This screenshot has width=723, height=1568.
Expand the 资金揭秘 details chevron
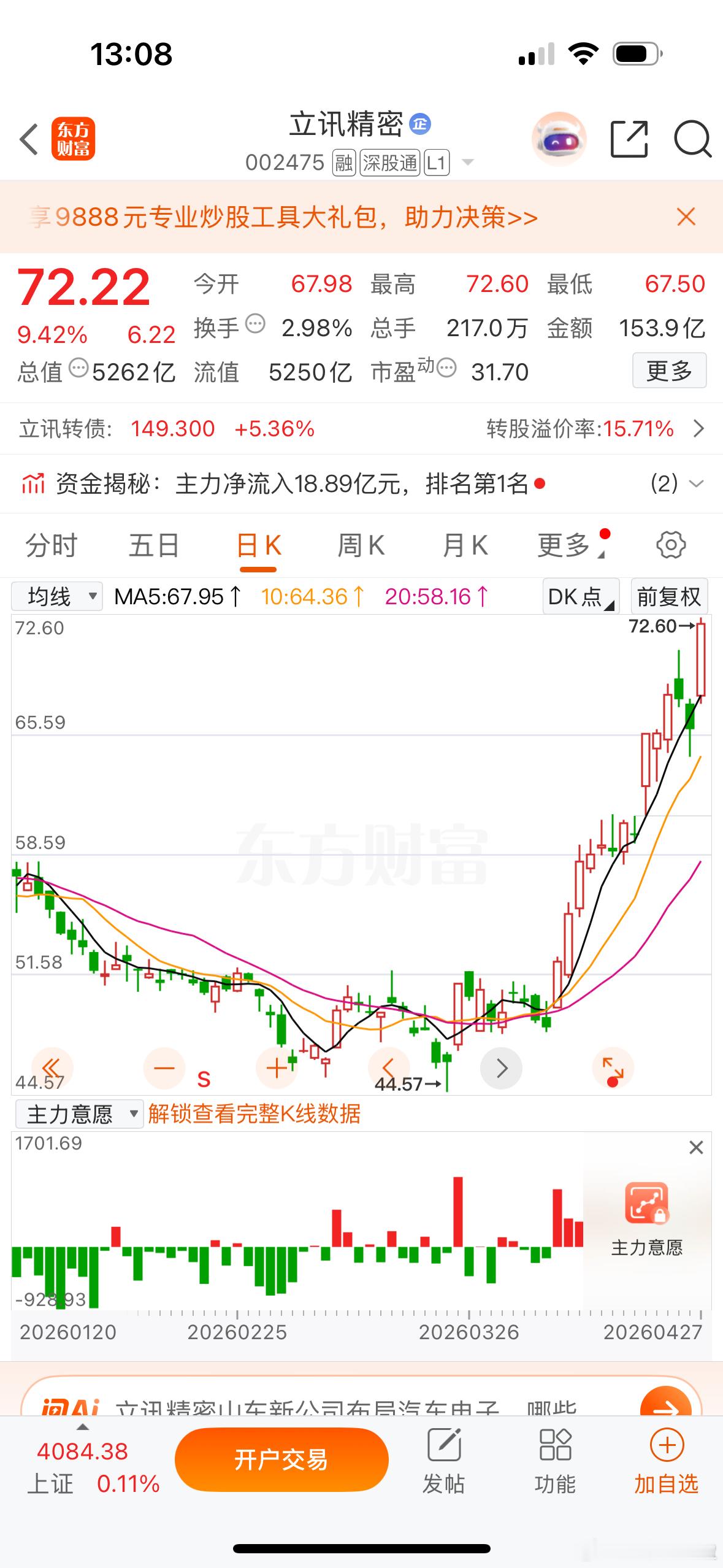[x=698, y=484]
